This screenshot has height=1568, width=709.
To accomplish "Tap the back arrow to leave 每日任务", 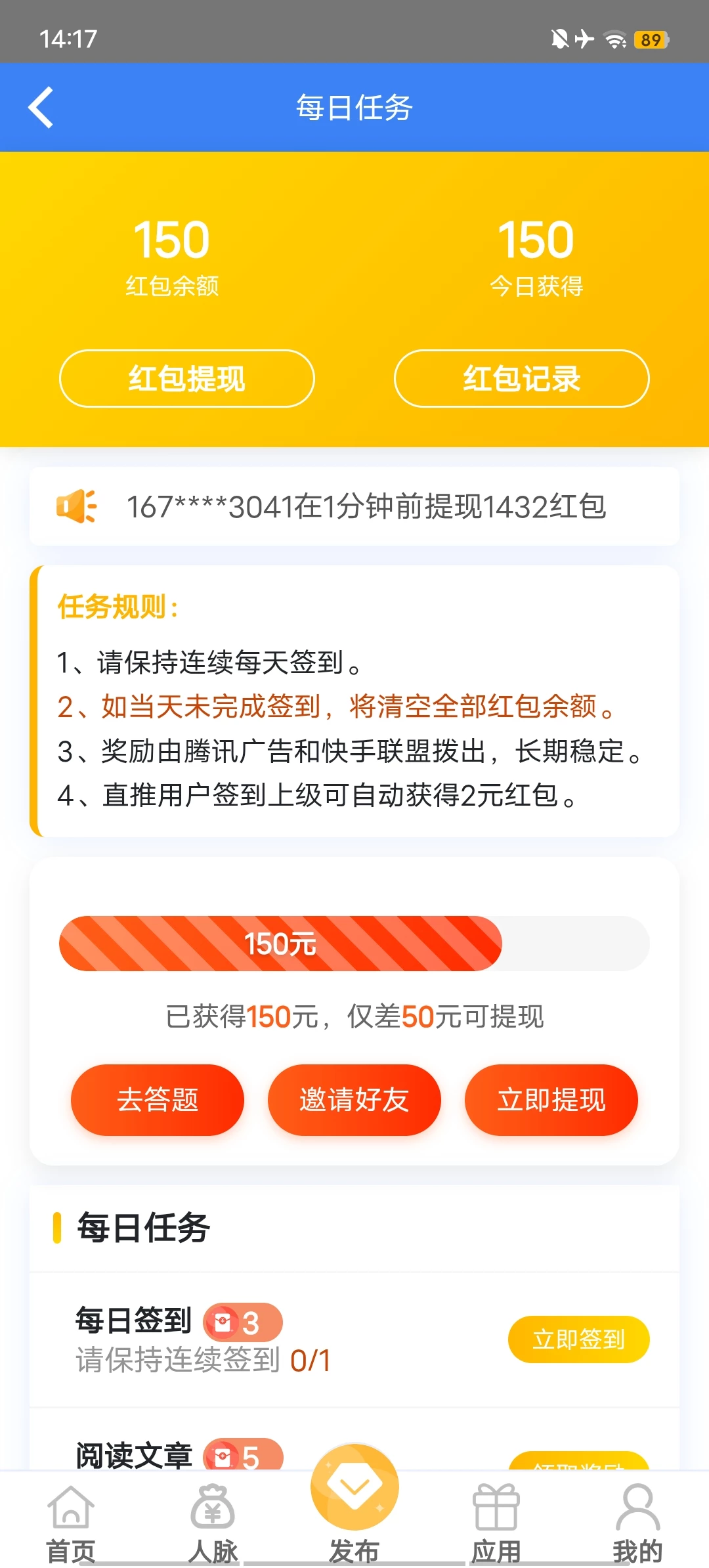I will tap(41, 107).
